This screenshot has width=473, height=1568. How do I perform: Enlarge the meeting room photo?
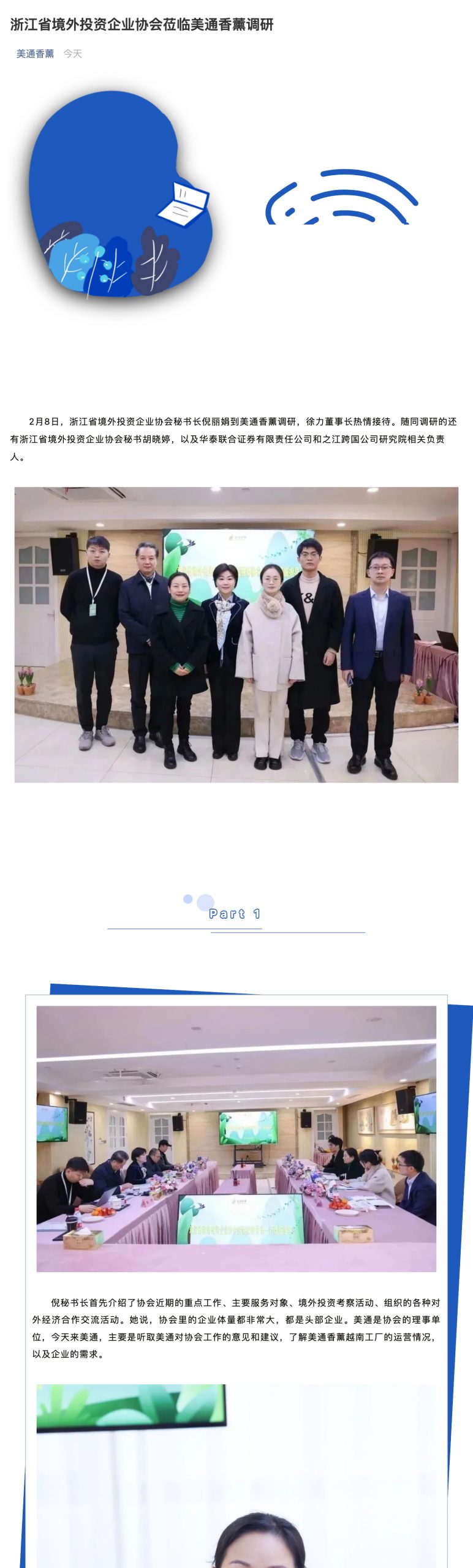(x=236, y=1138)
